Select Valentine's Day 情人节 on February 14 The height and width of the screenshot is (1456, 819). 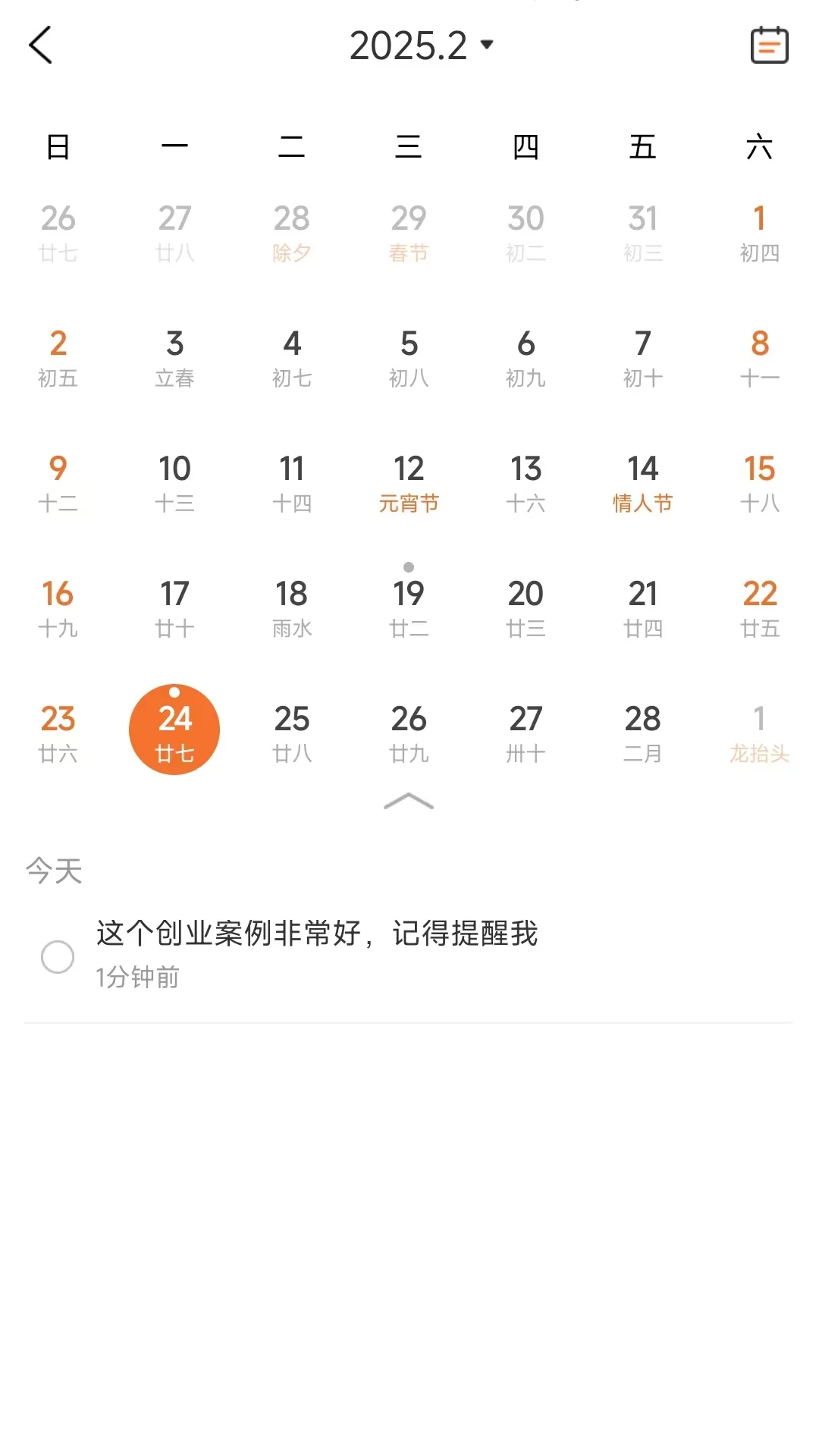(x=642, y=483)
